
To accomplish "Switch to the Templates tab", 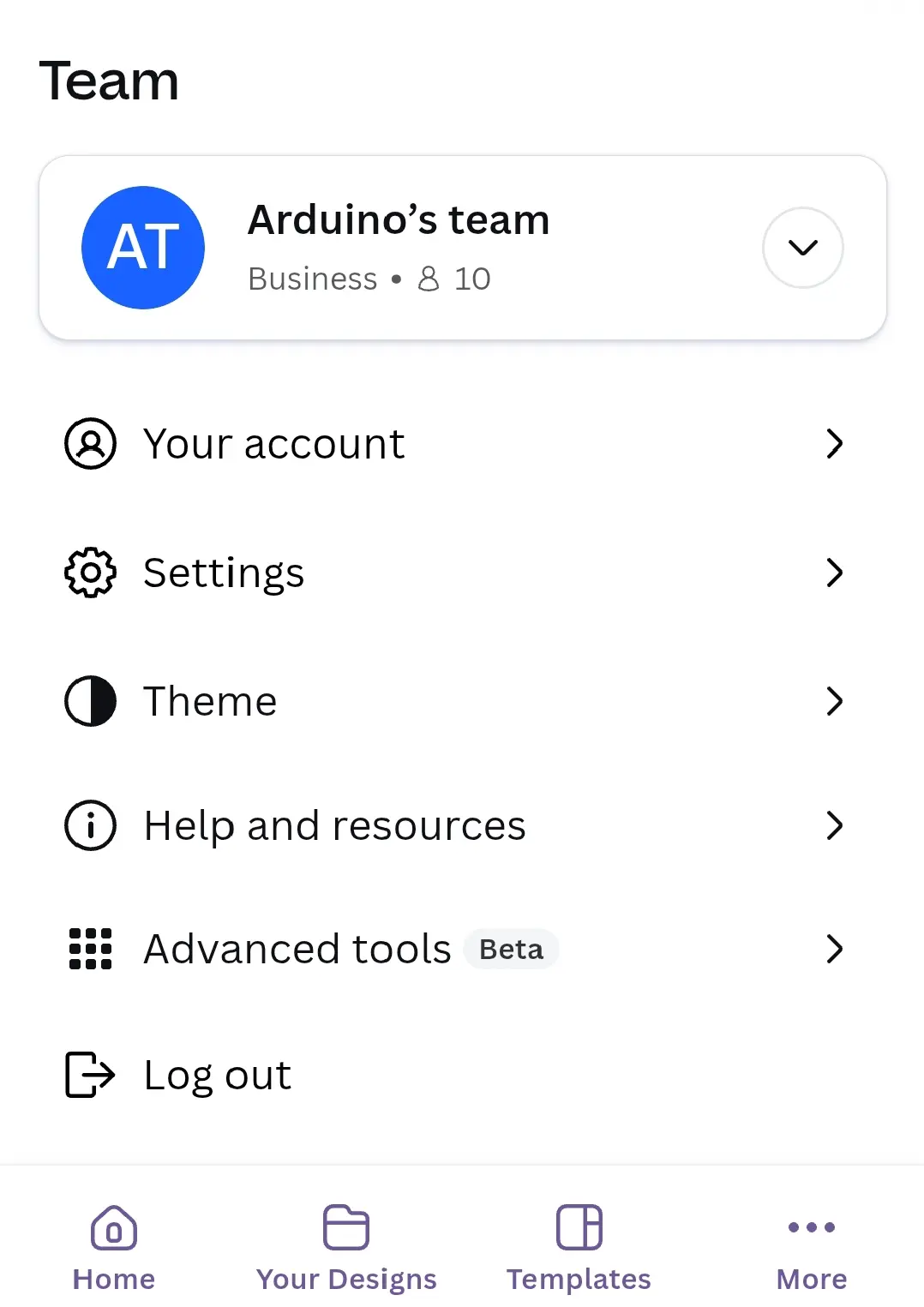I will 579,1247.
